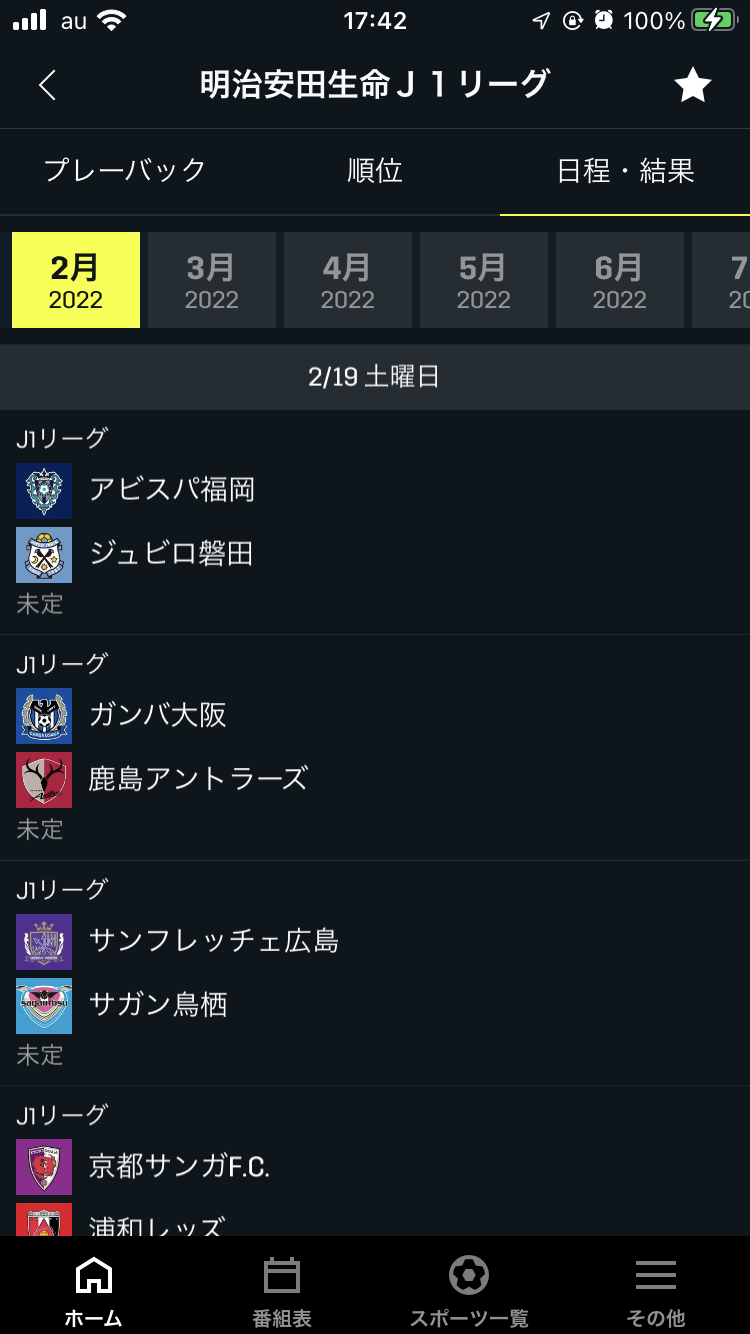Go back using the top-left arrow
The width and height of the screenshot is (750, 1334).
click(47, 85)
